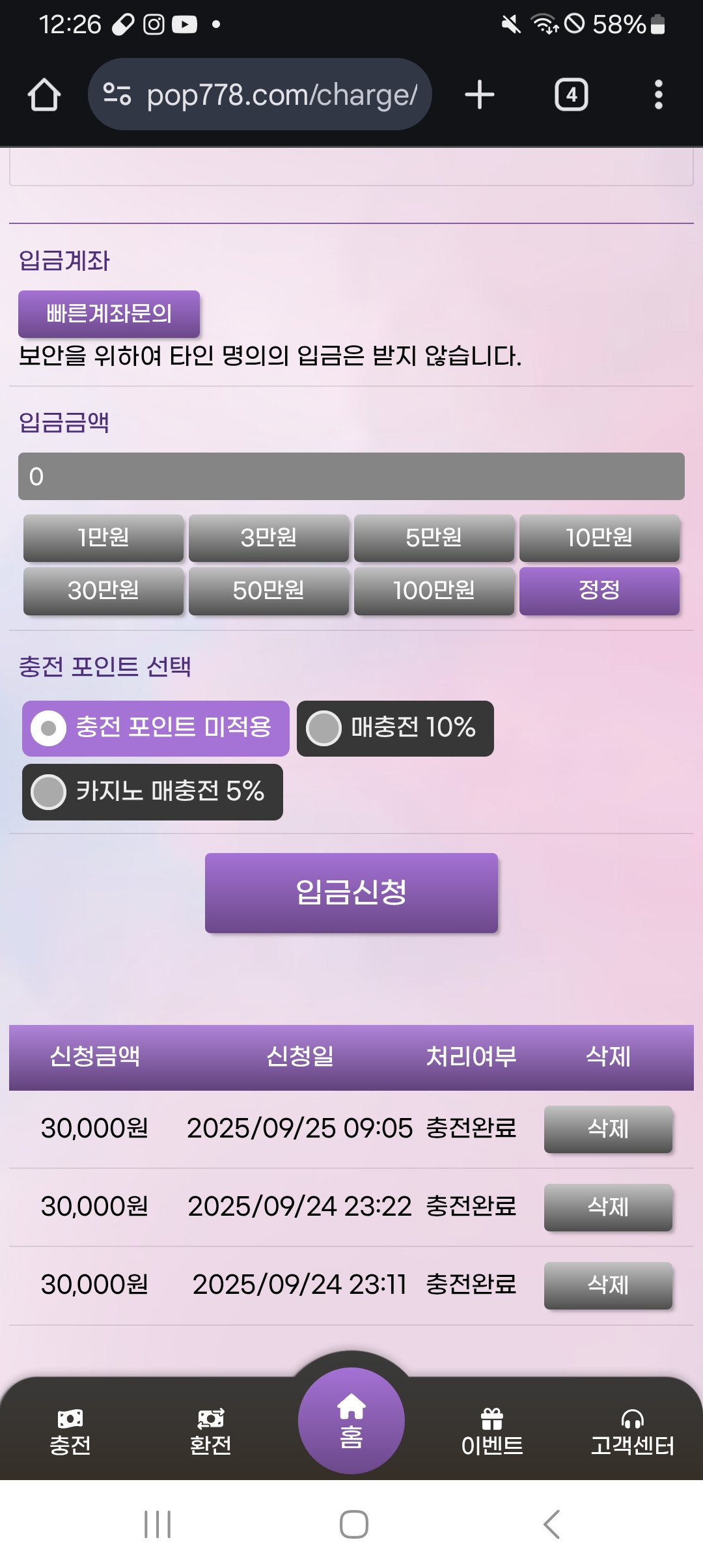
Task: Choose 카지노 매충전 5% bonus
Action: coord(152,792)
